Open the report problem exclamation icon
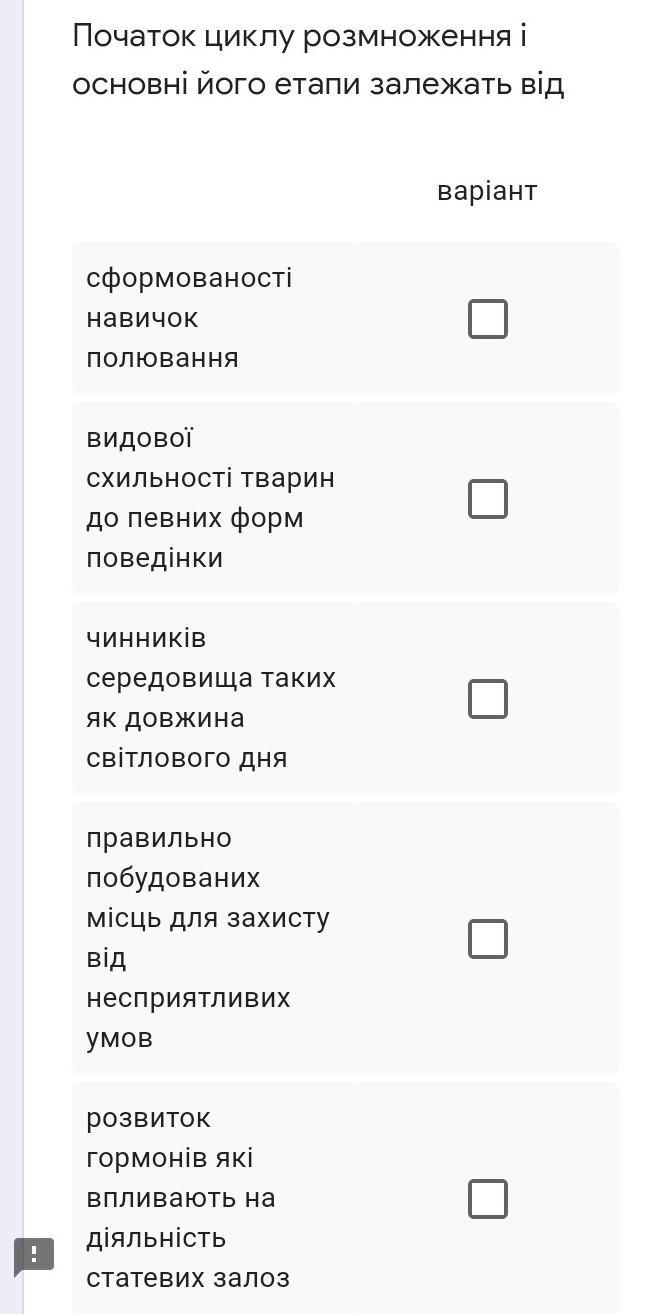The width and height of the screenshot is (651, 1314). pos(33,1254)
